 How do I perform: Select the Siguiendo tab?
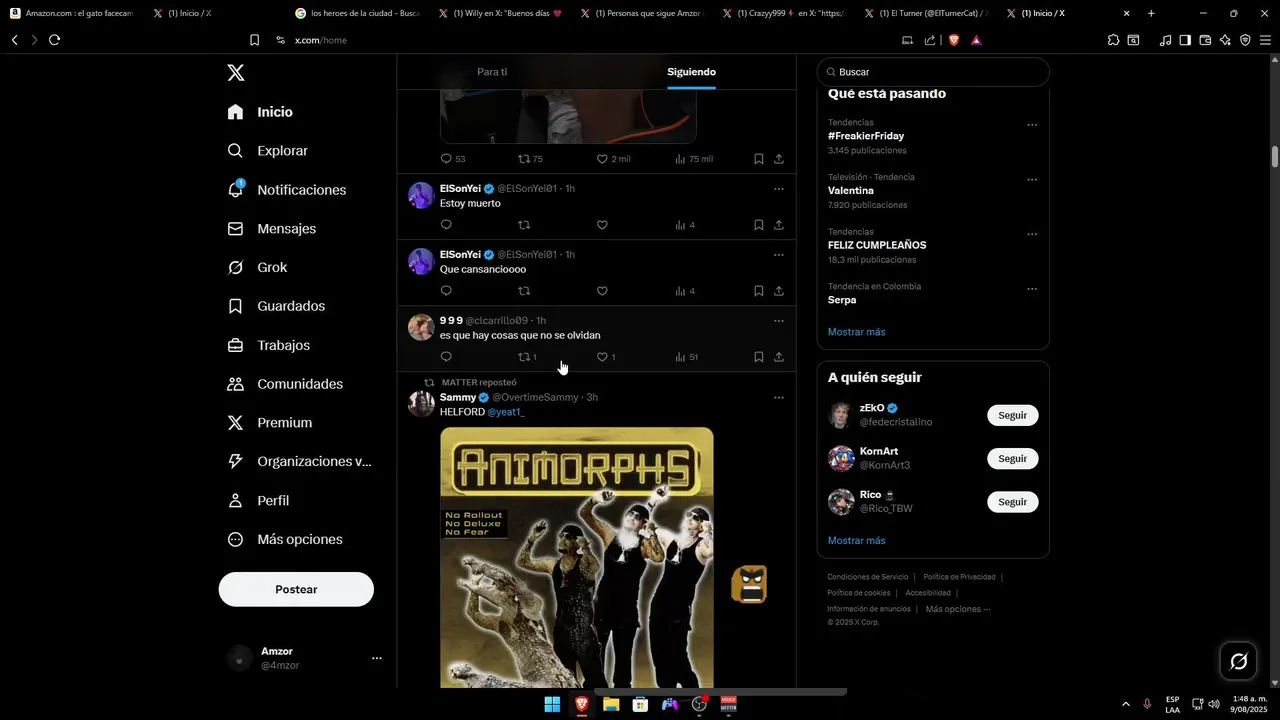point(691,72)
